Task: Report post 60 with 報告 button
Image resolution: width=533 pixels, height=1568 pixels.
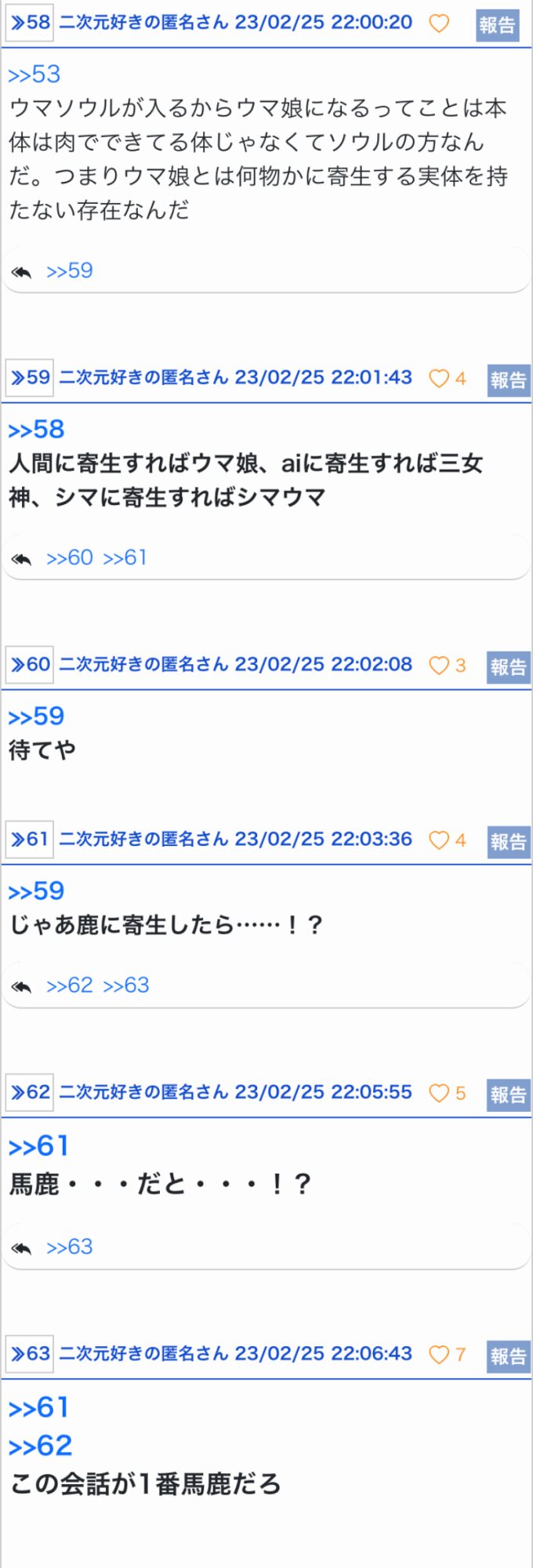Action: (x=508, y=667)
